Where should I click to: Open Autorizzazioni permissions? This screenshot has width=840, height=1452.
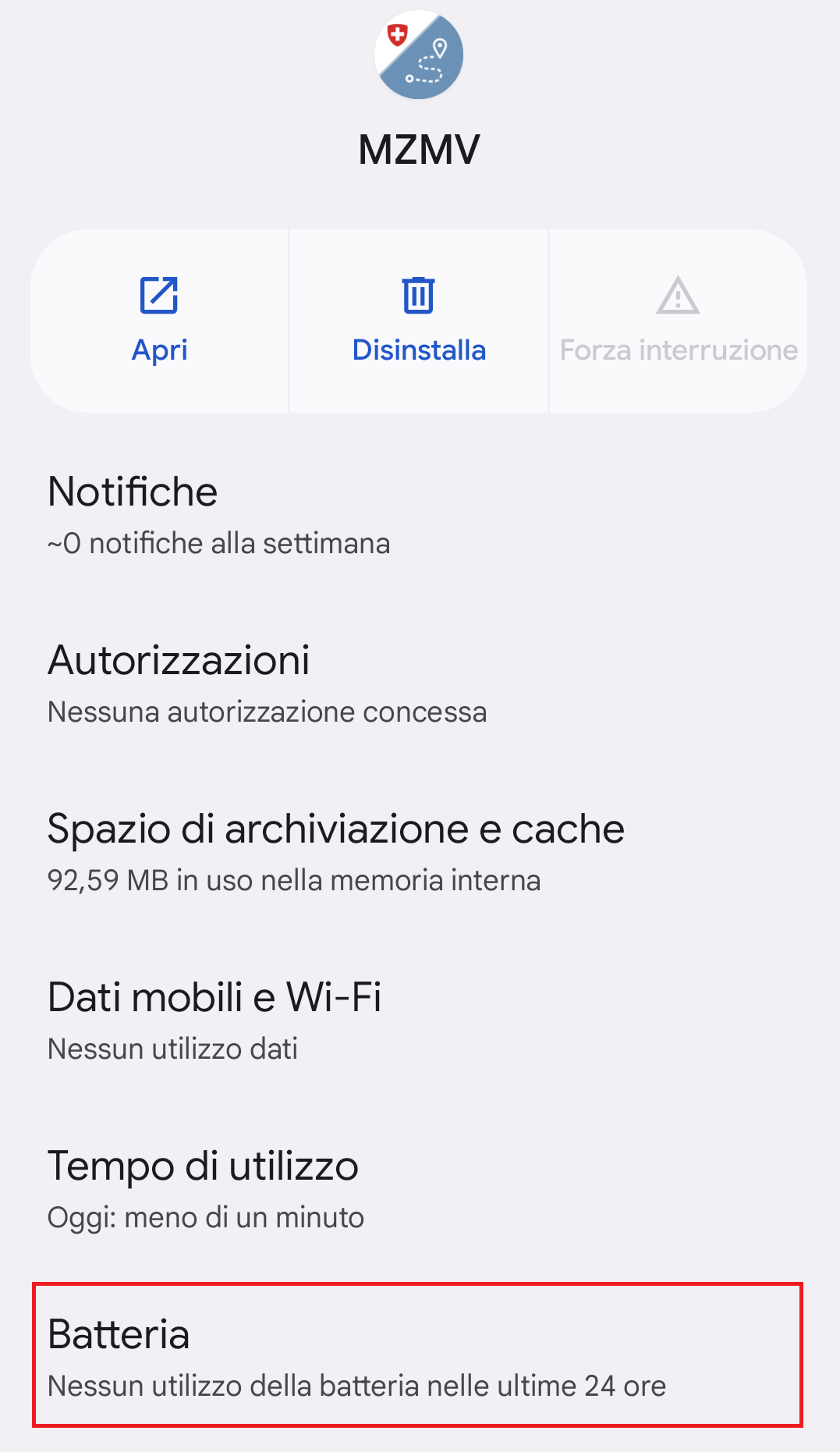tap(420, 683)
